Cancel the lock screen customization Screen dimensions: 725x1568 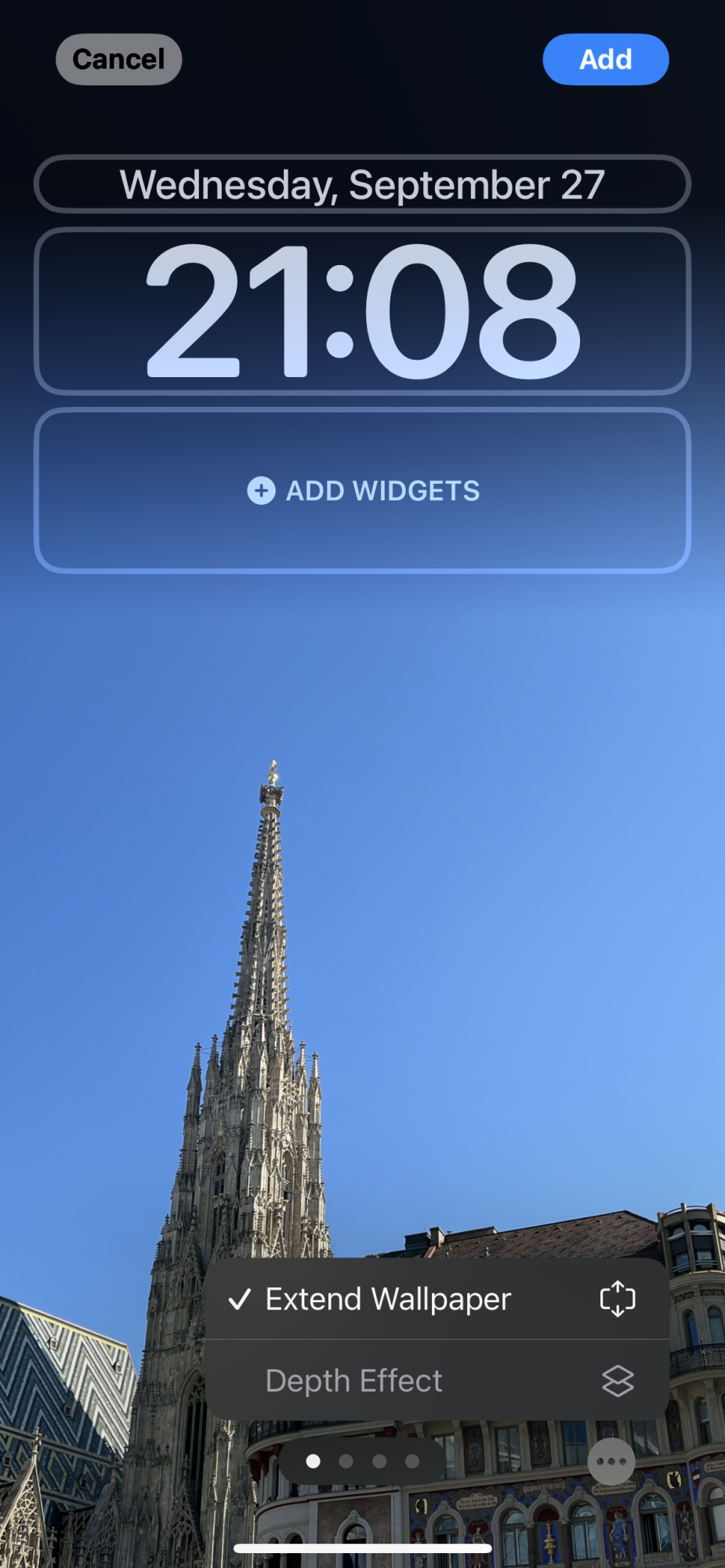coord(118,60)
